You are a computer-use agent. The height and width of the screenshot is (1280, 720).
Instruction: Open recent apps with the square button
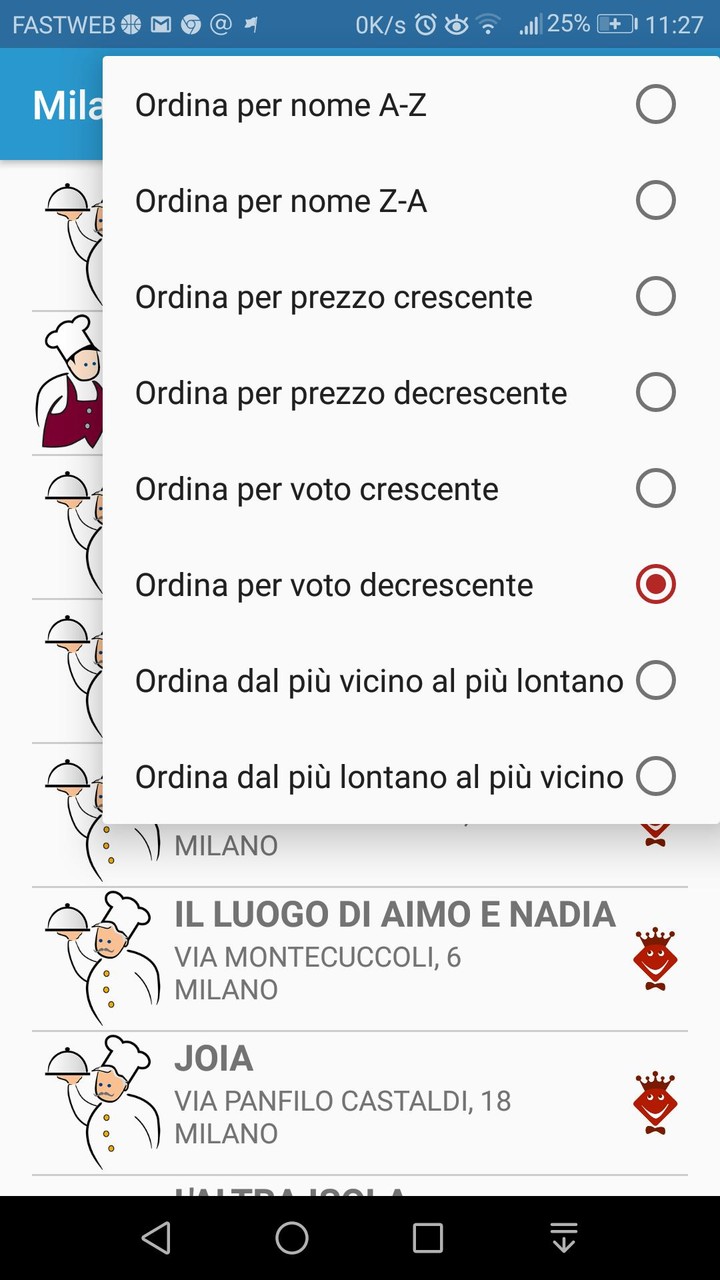click(427, 1237)
